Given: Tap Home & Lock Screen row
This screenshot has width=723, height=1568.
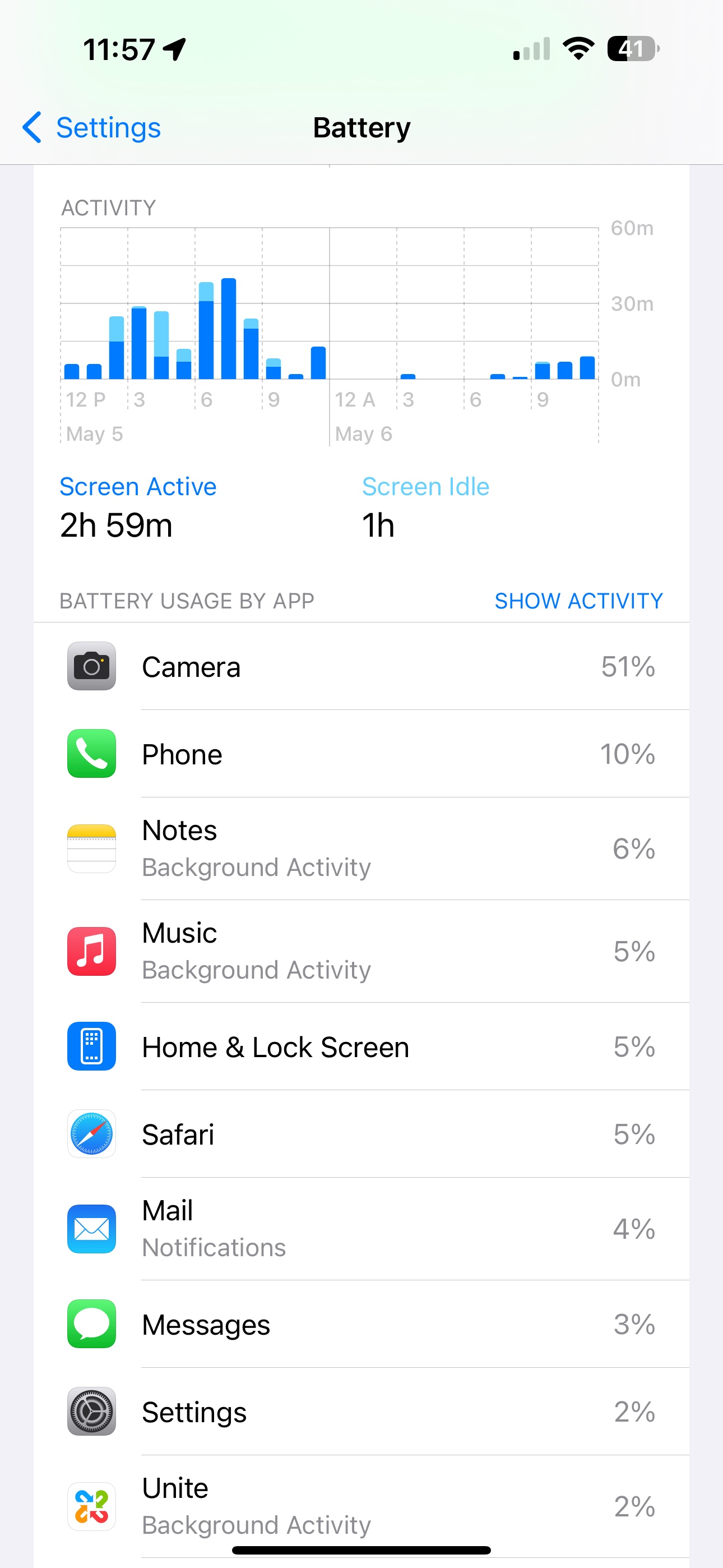Looking at the screenshot, I should click(x=361, y=1047).
